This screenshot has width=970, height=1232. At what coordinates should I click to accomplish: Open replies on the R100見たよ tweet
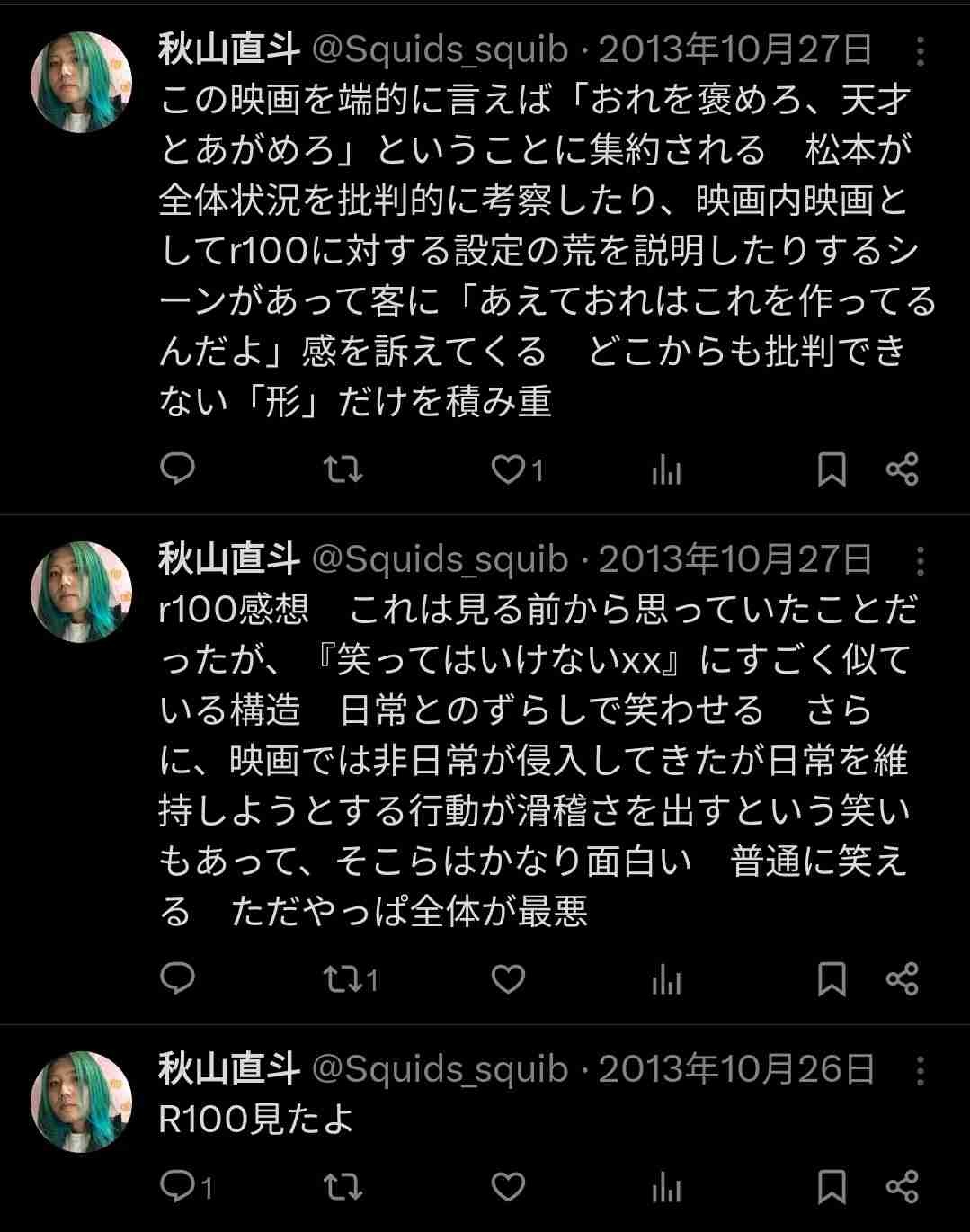tap(177, 1187)
